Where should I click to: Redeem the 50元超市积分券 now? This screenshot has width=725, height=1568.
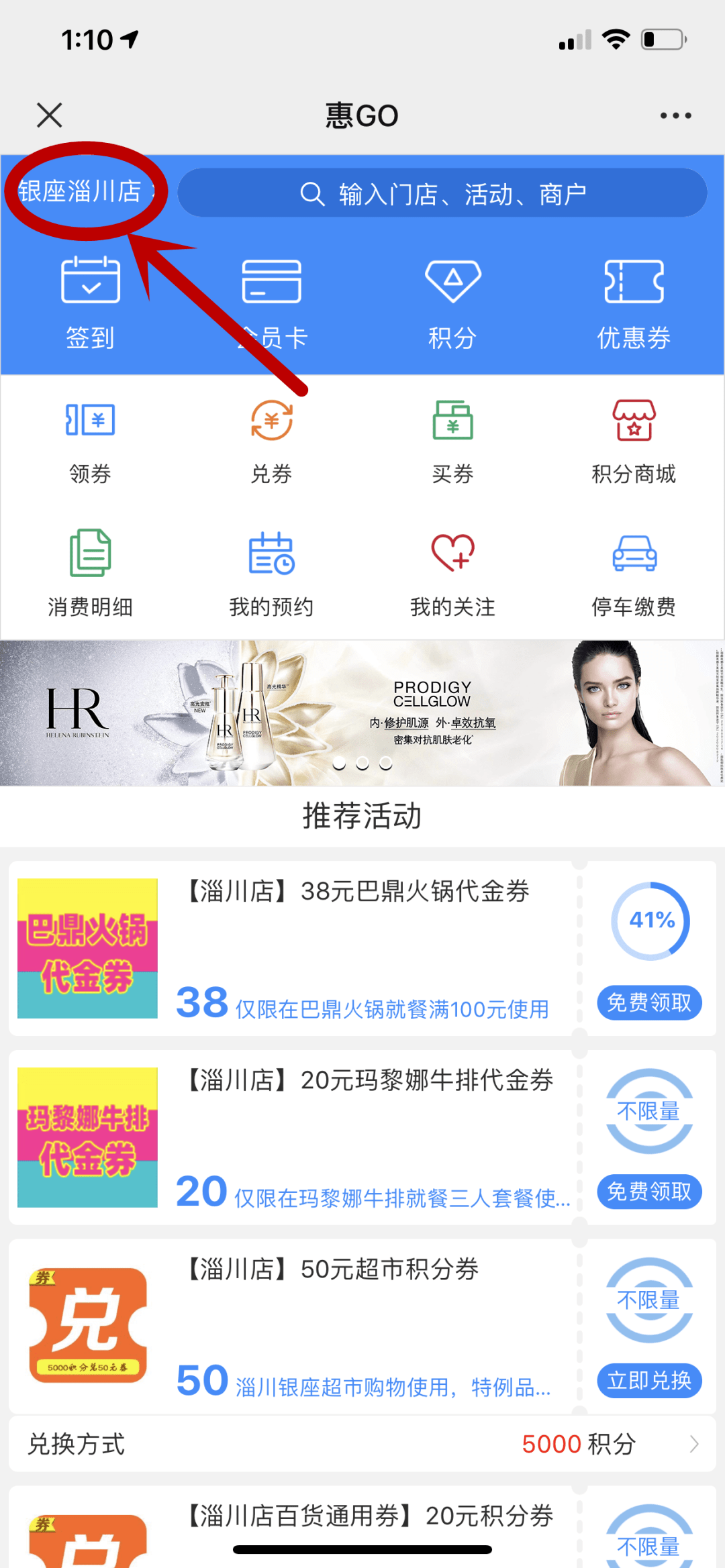[x=649, y=1381]
